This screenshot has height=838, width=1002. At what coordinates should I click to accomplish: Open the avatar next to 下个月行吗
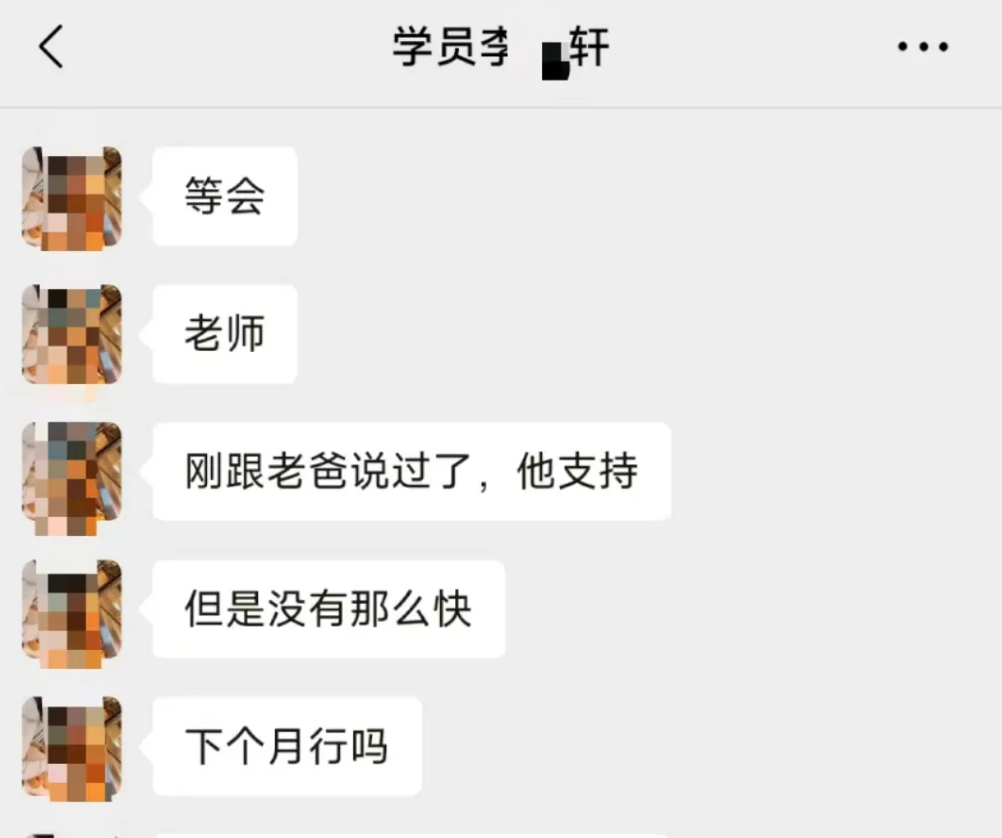coord(72,747)
